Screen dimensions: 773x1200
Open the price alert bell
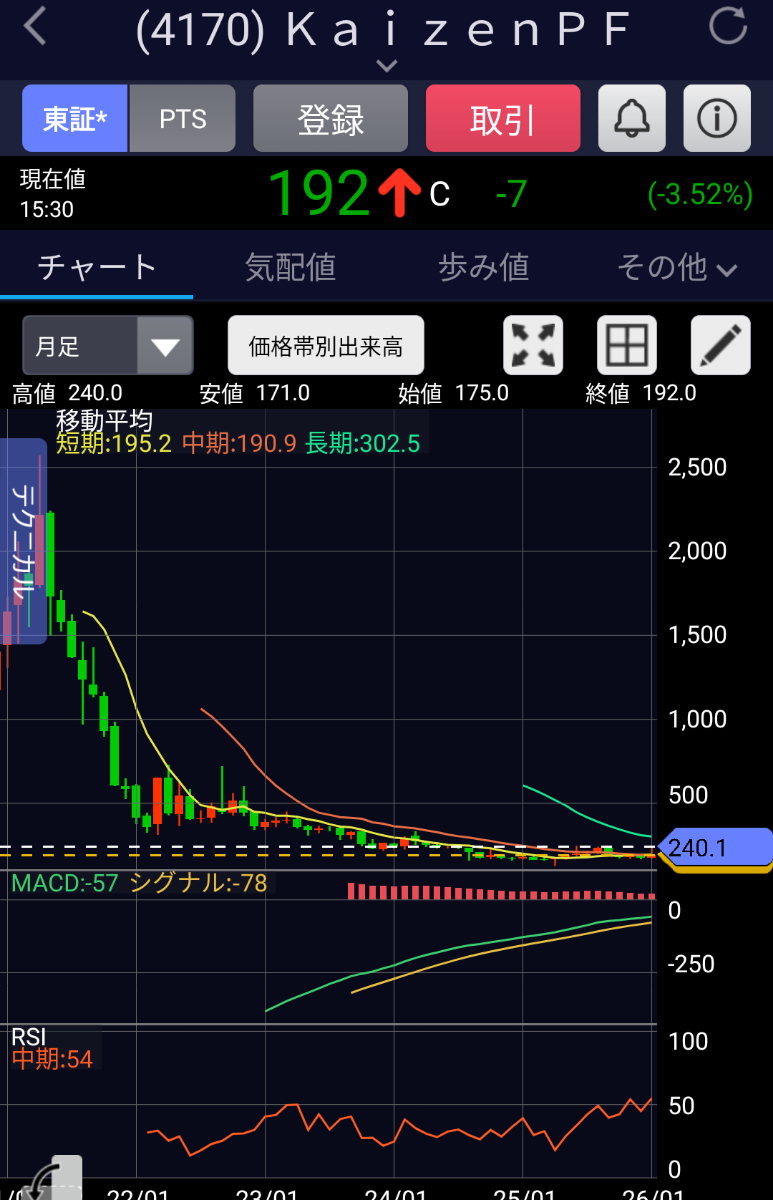[632, 119]
